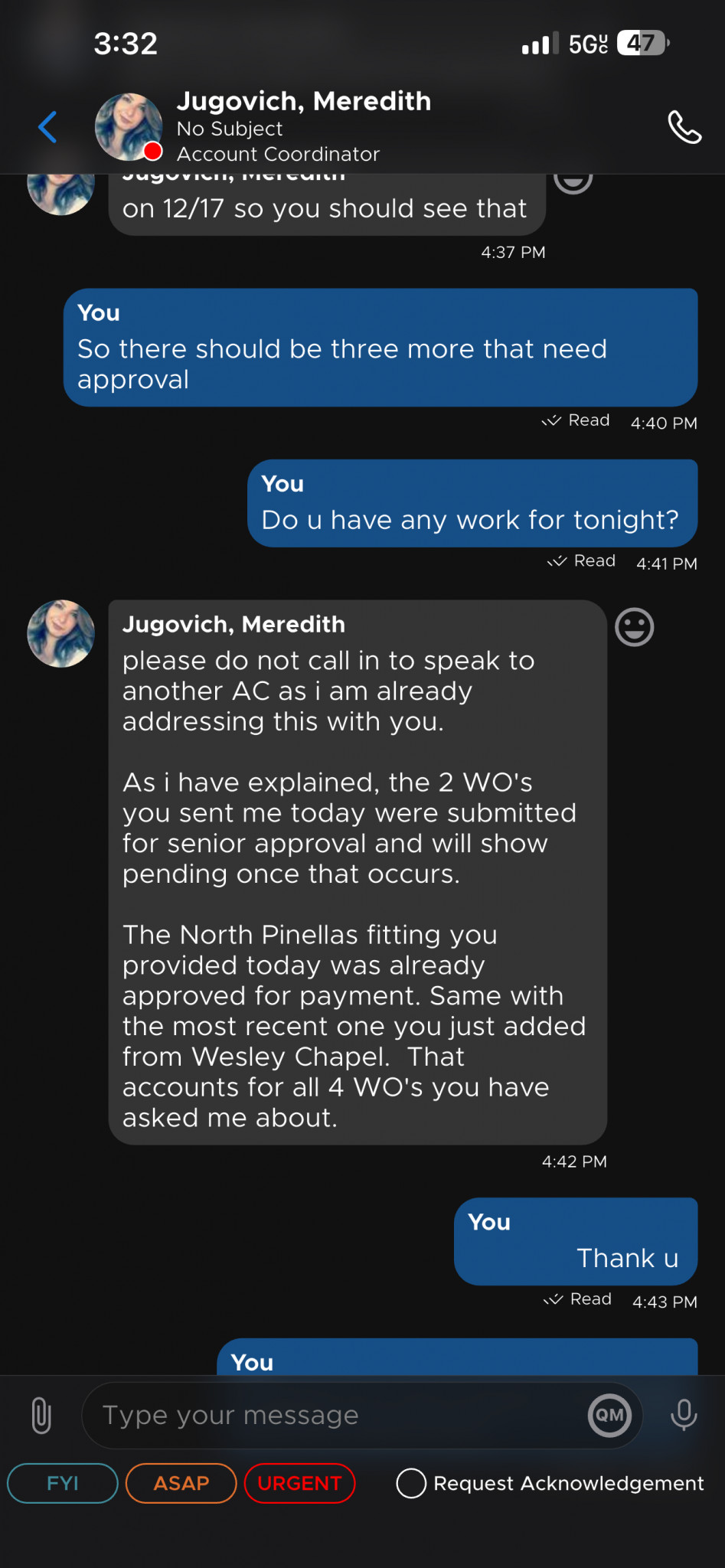The height and width of the screenshot is (1568, 725).
Task: Mark message priority as FYI
Action: (63, 1483)
